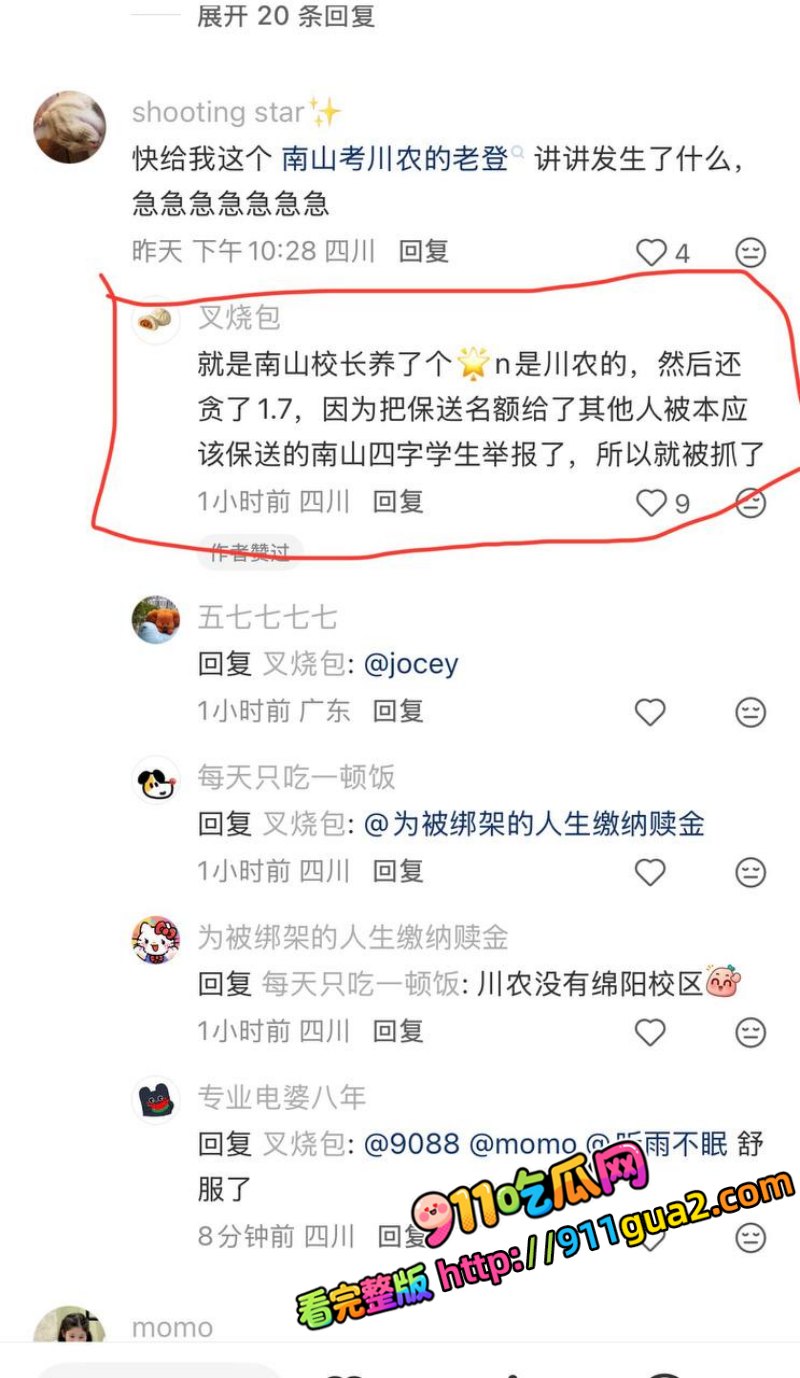Like the 川农没有绵阳校区 reply
Image resolution: width=800 pixels, height=1378 pixels.
pyautogui.click(x=651, y=1032)
